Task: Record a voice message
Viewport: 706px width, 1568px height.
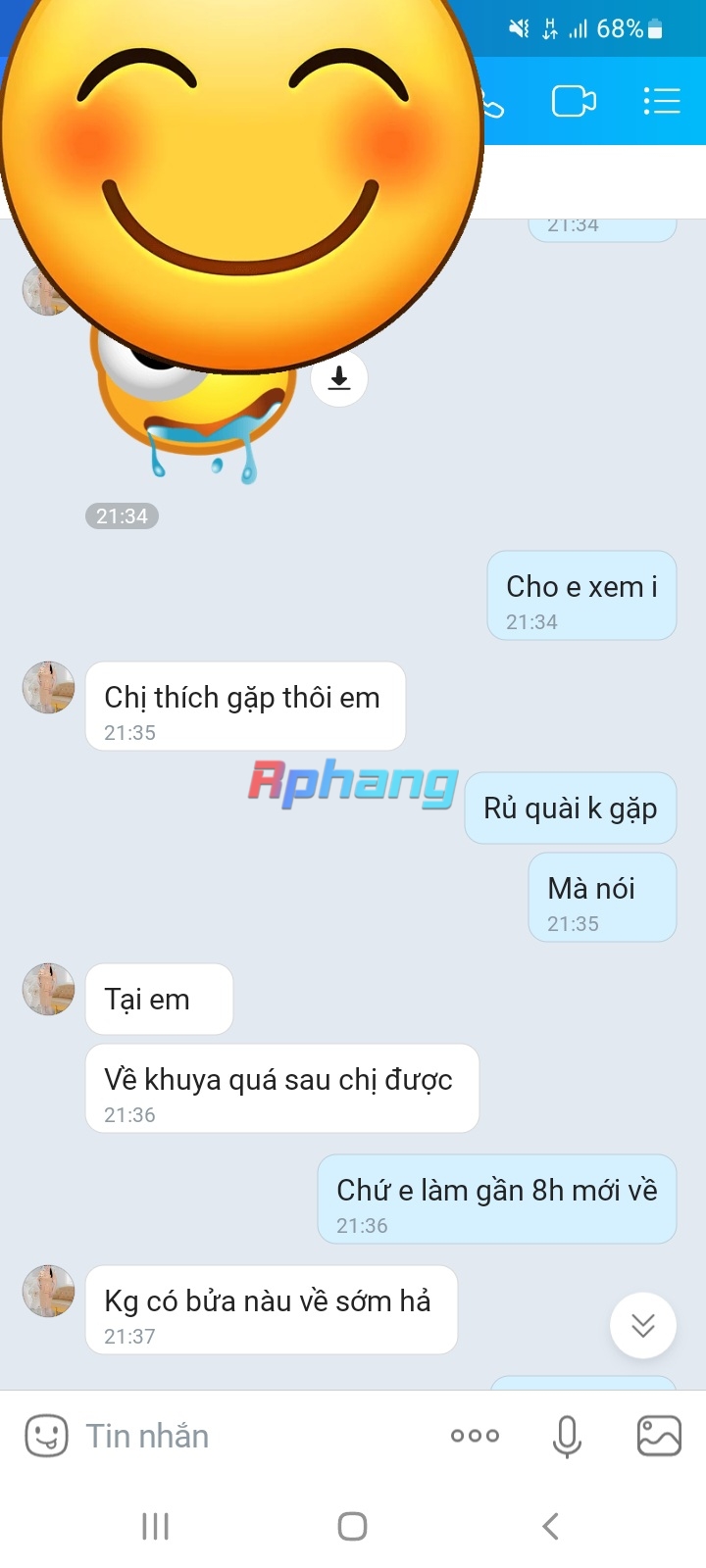Action: (567, 1437)
